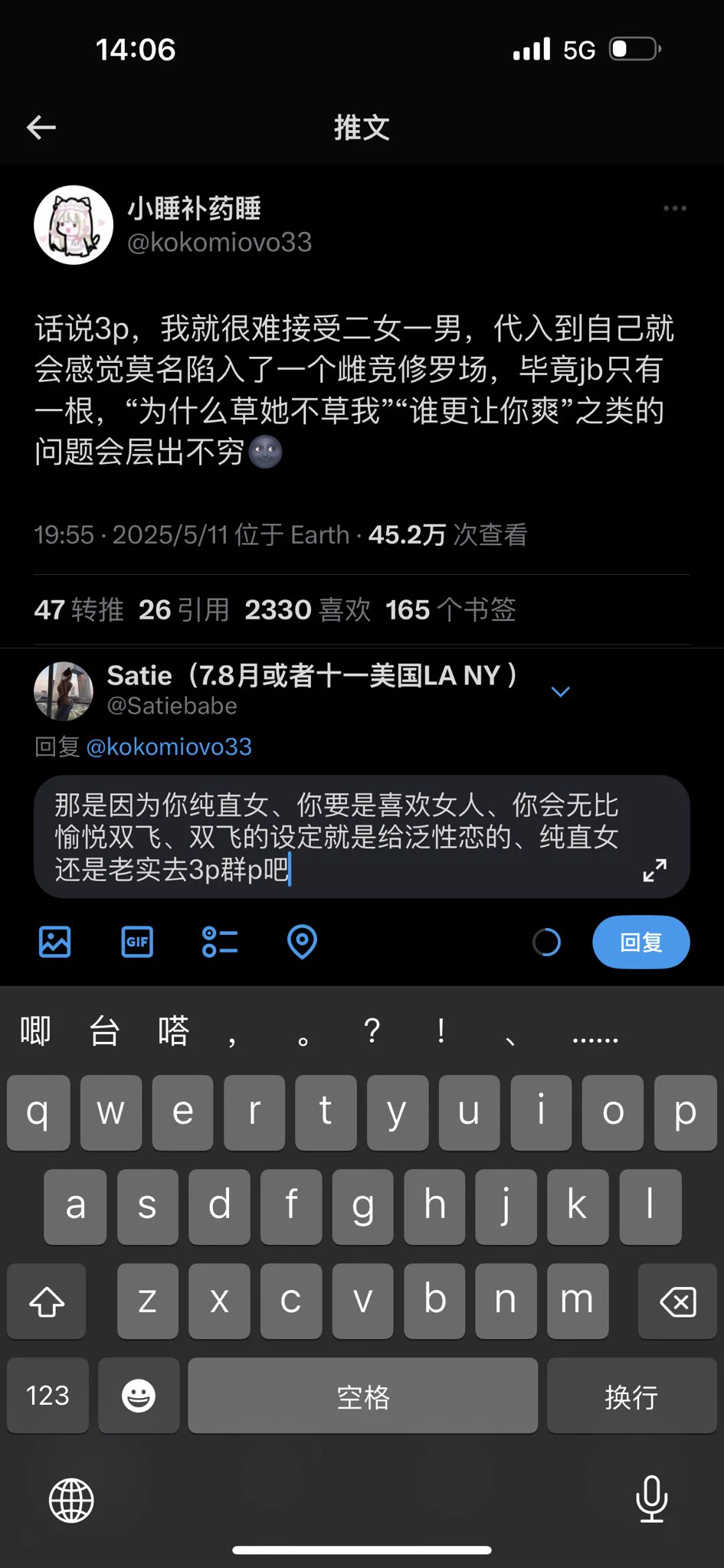Select the 台 keyboard suggestion
This screenshot has height=1568, width=724.
pos(104,1031)
